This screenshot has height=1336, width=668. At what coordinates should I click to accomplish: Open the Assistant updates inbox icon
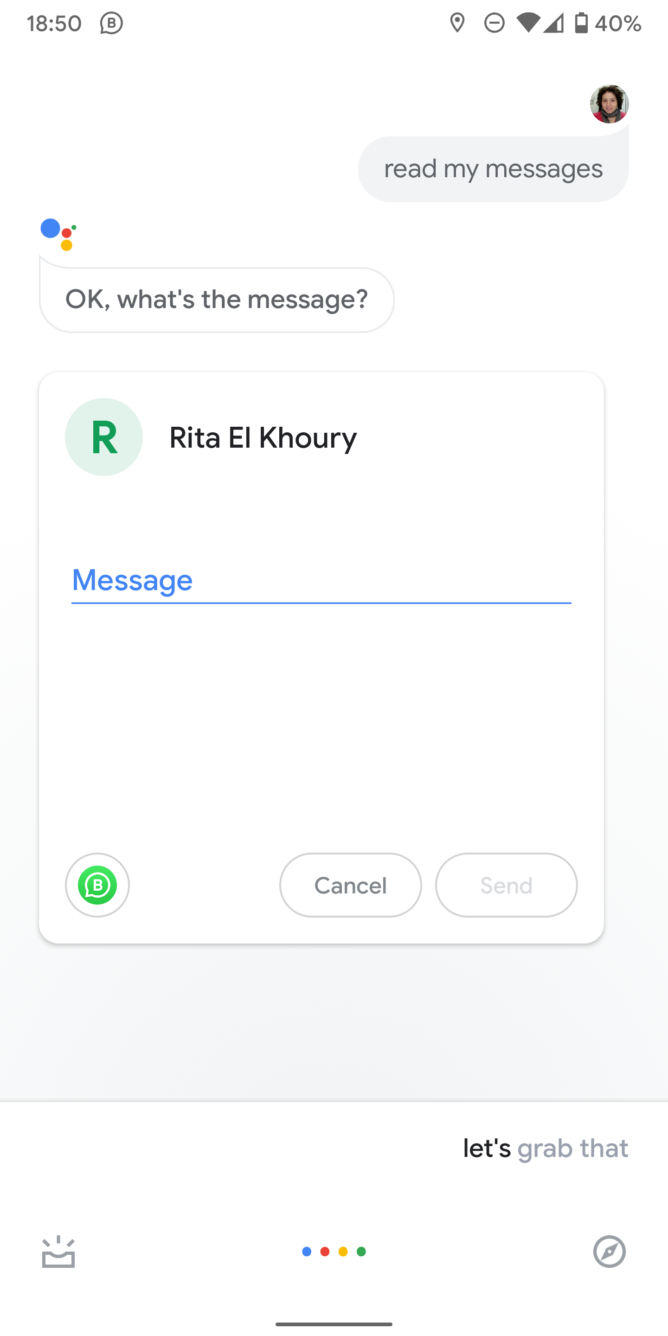pos(58,1252)
